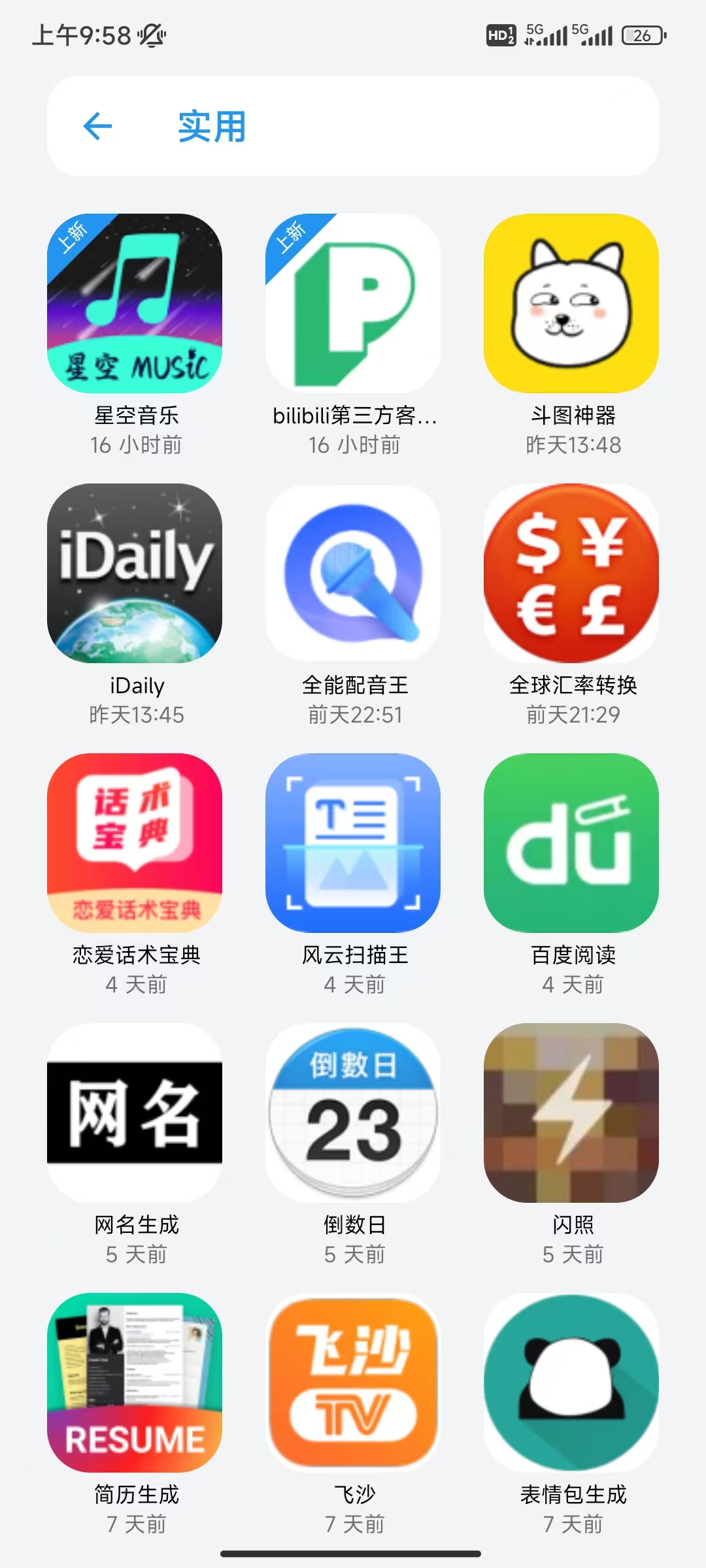Select the 恋爱话术宝典 app
Screen dimensions: 706x1568
pos(135,843)
